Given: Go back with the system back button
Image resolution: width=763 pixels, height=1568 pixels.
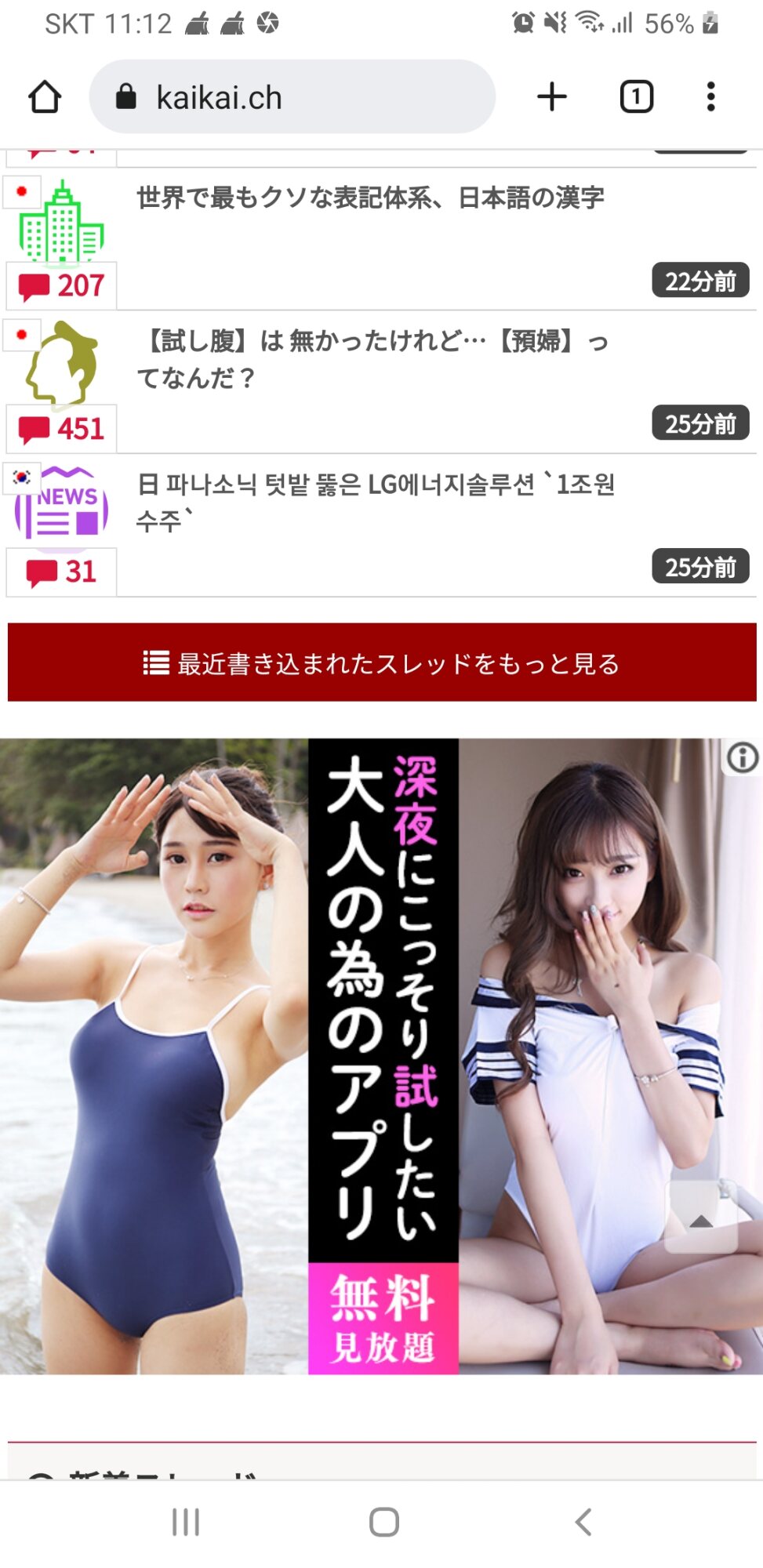Looking at the screenshot, I should click(x=583, y=1522).
